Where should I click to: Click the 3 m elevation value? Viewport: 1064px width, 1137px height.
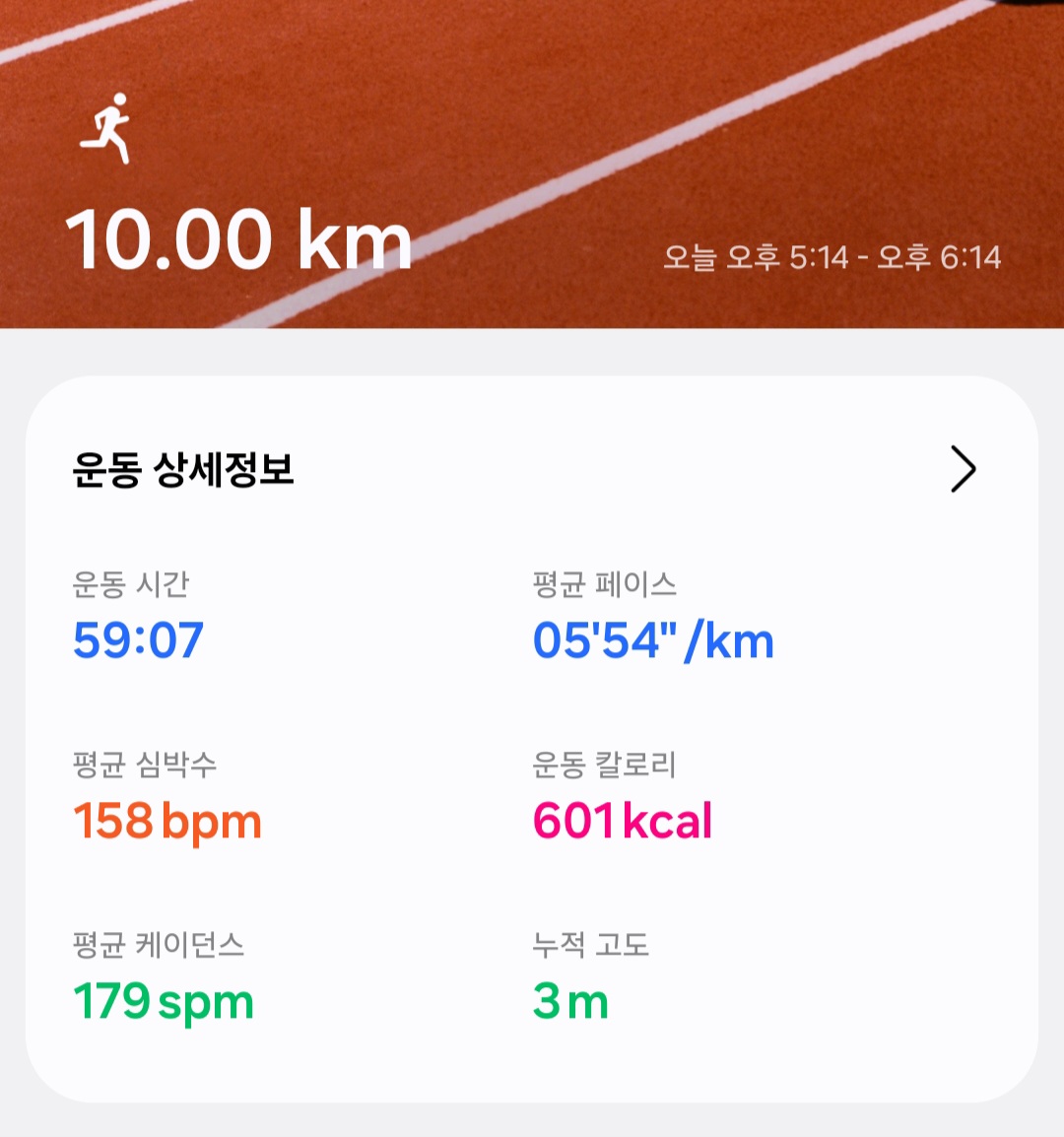pos(571,1002)
